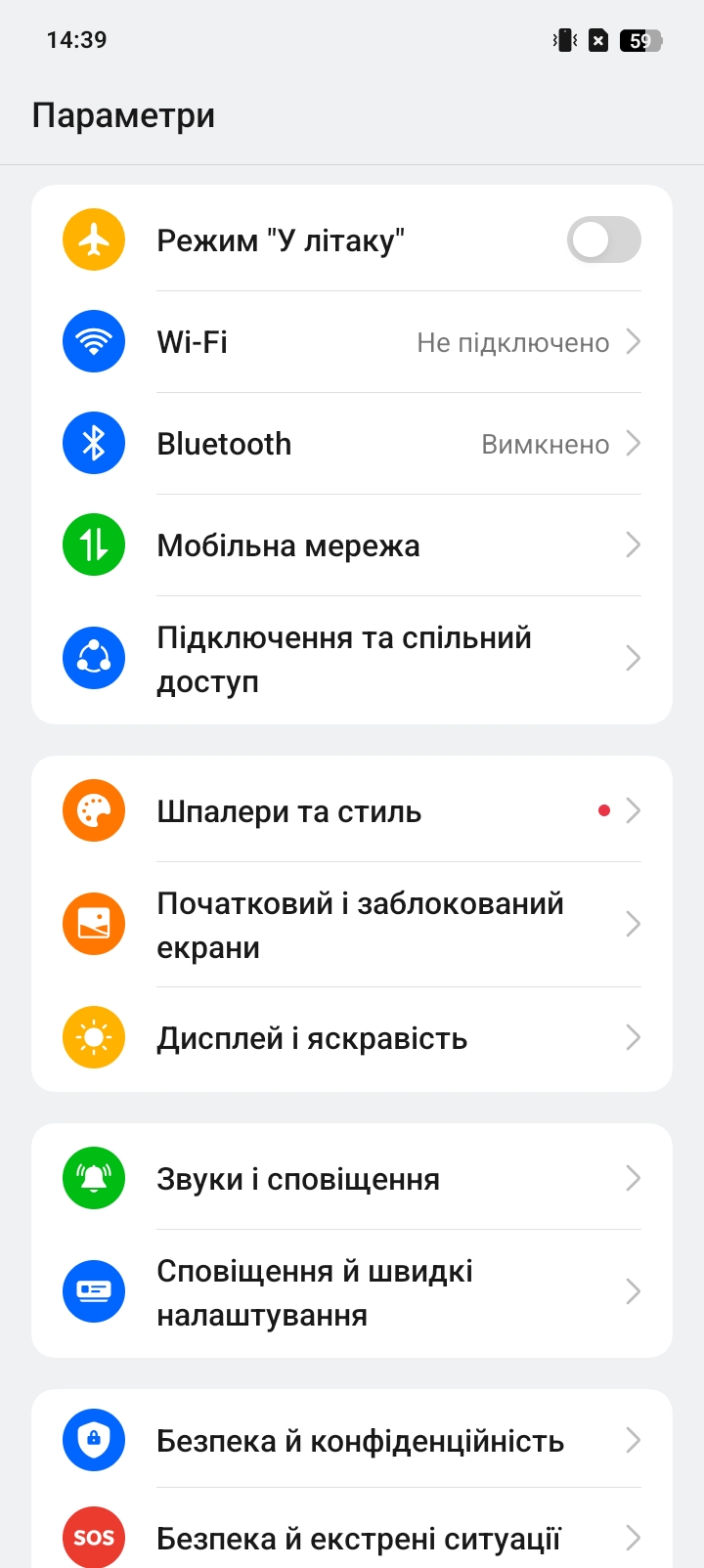The width and height of the screenshot is (704, 1568).
Task: Open Сповіщення й швидкі налаштування
Action: click(352, 1292)
